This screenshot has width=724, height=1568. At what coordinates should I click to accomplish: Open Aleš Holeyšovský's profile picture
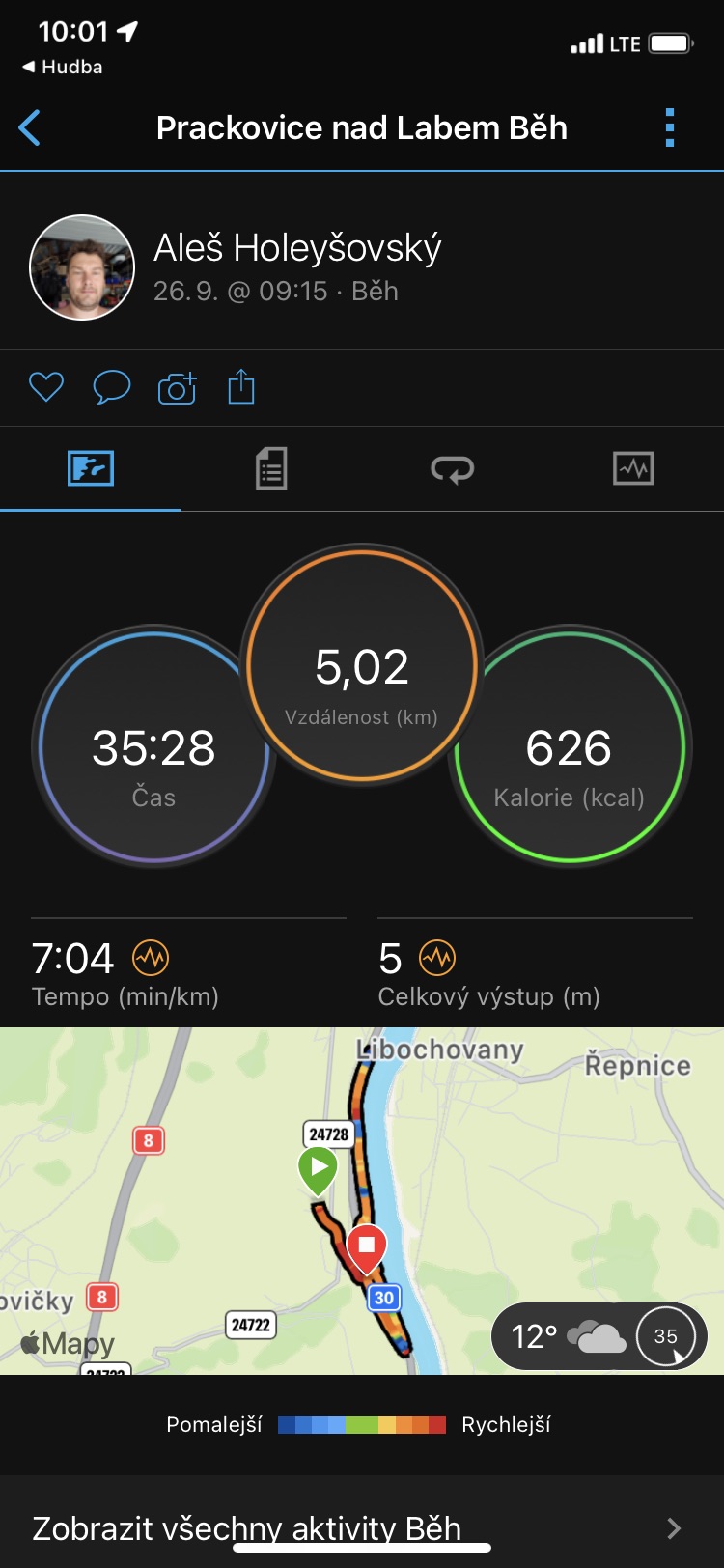pyautogui.click(x=82, y=267)
